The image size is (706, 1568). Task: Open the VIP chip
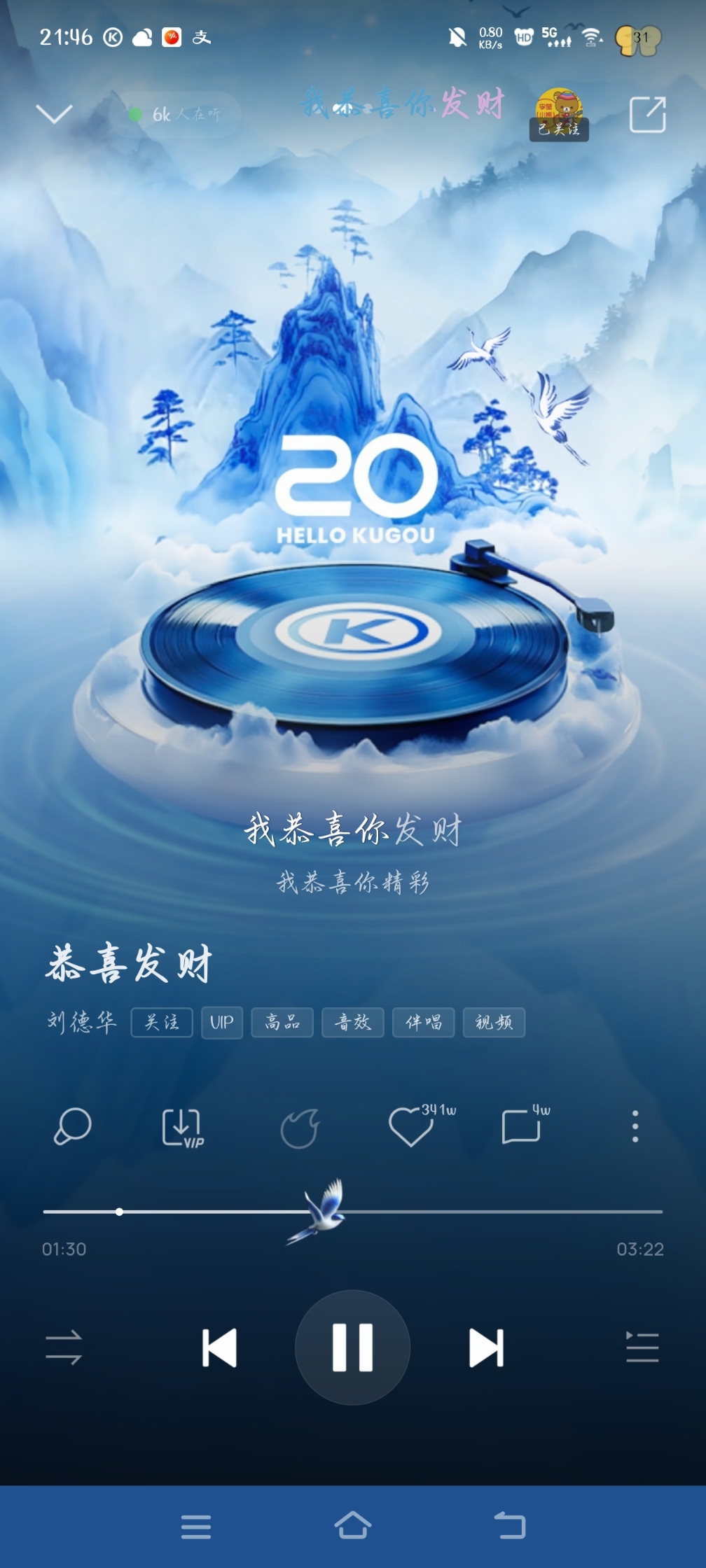(222, 1023)
